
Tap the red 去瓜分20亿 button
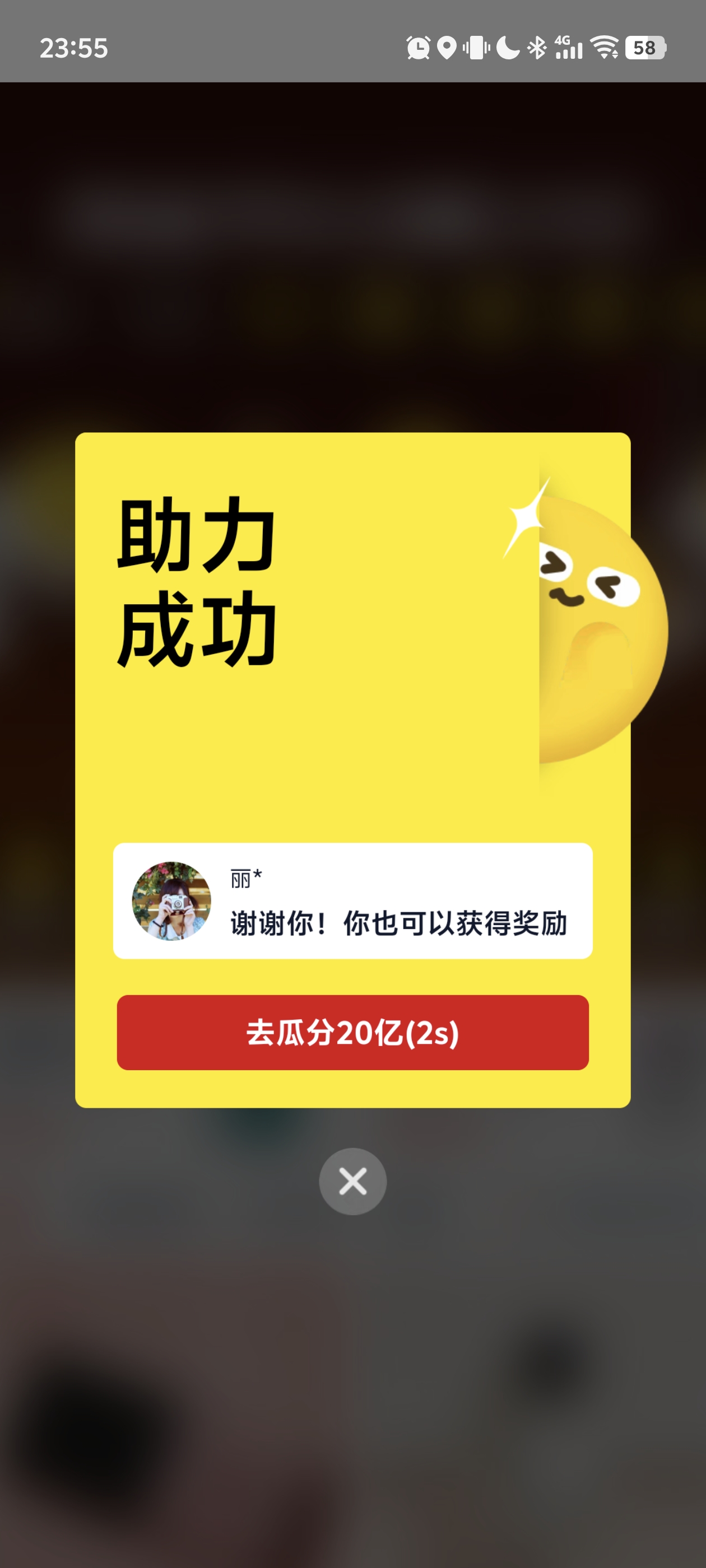tap(352, 1032)
